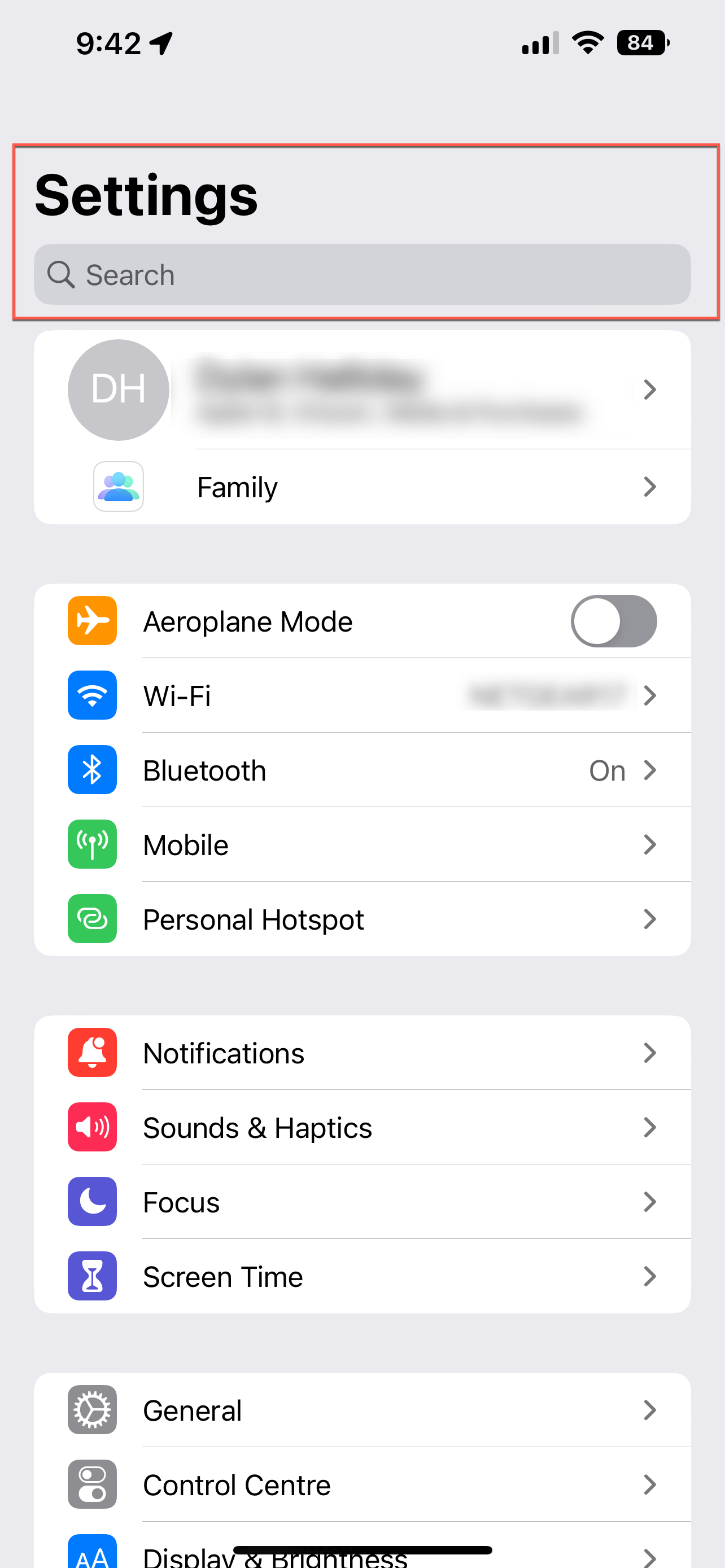Open Notifications settings

click(x=362, y=1053)
